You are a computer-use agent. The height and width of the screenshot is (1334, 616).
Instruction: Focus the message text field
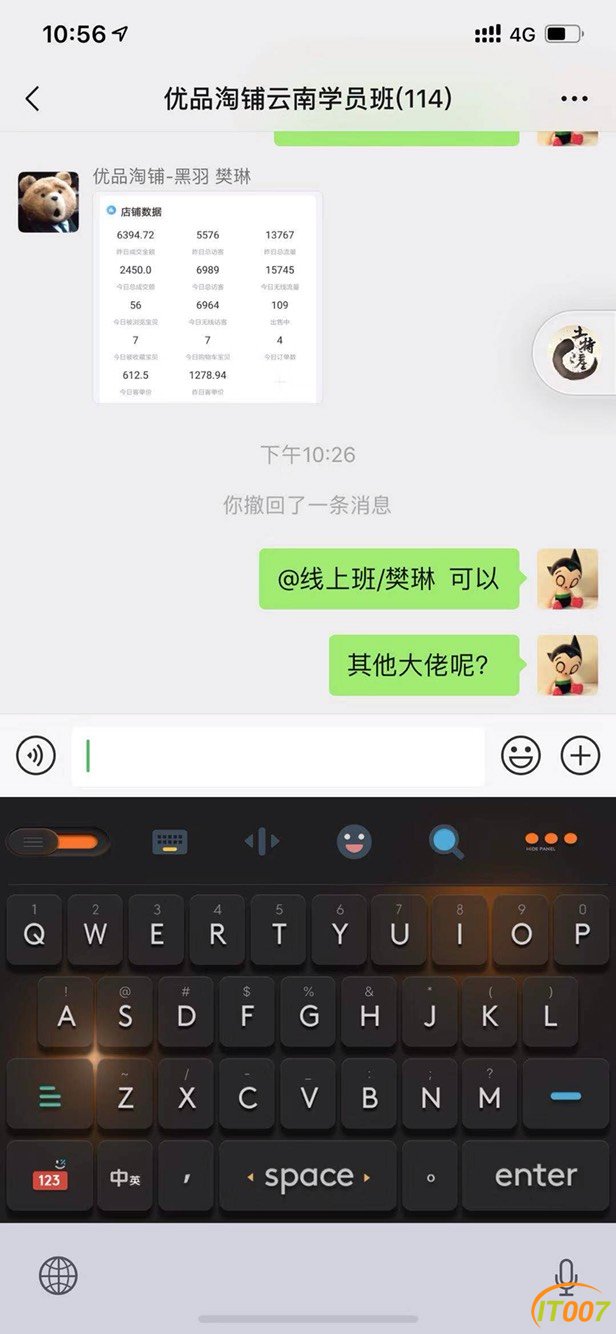pos(277,756)
